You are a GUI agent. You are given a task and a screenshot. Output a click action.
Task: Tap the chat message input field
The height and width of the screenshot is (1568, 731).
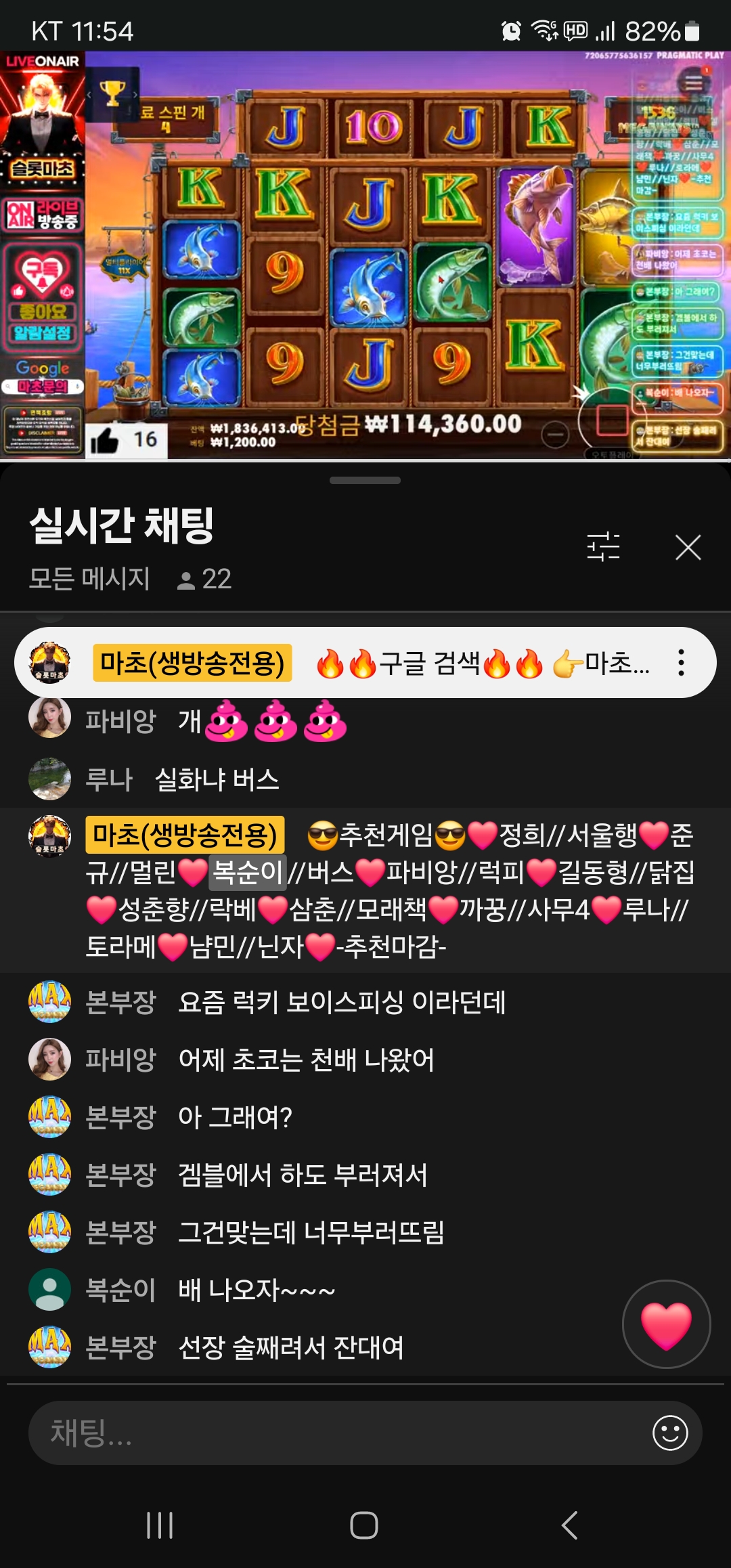click(338, 1433)
